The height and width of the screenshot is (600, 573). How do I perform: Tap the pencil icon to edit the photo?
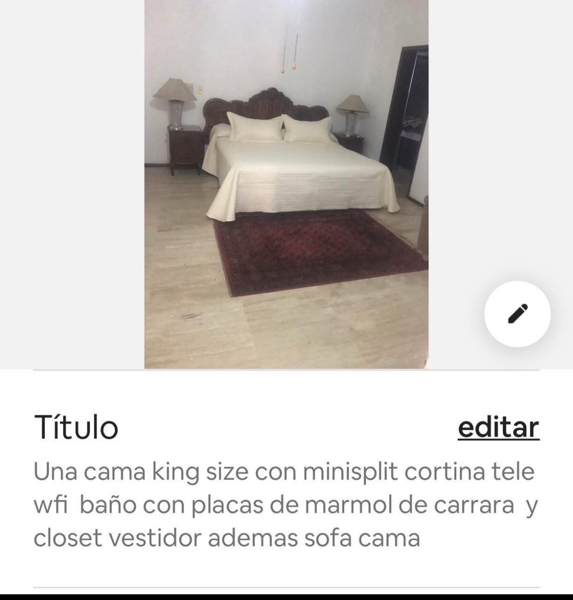pyautogui.click(x=517, y=314)
